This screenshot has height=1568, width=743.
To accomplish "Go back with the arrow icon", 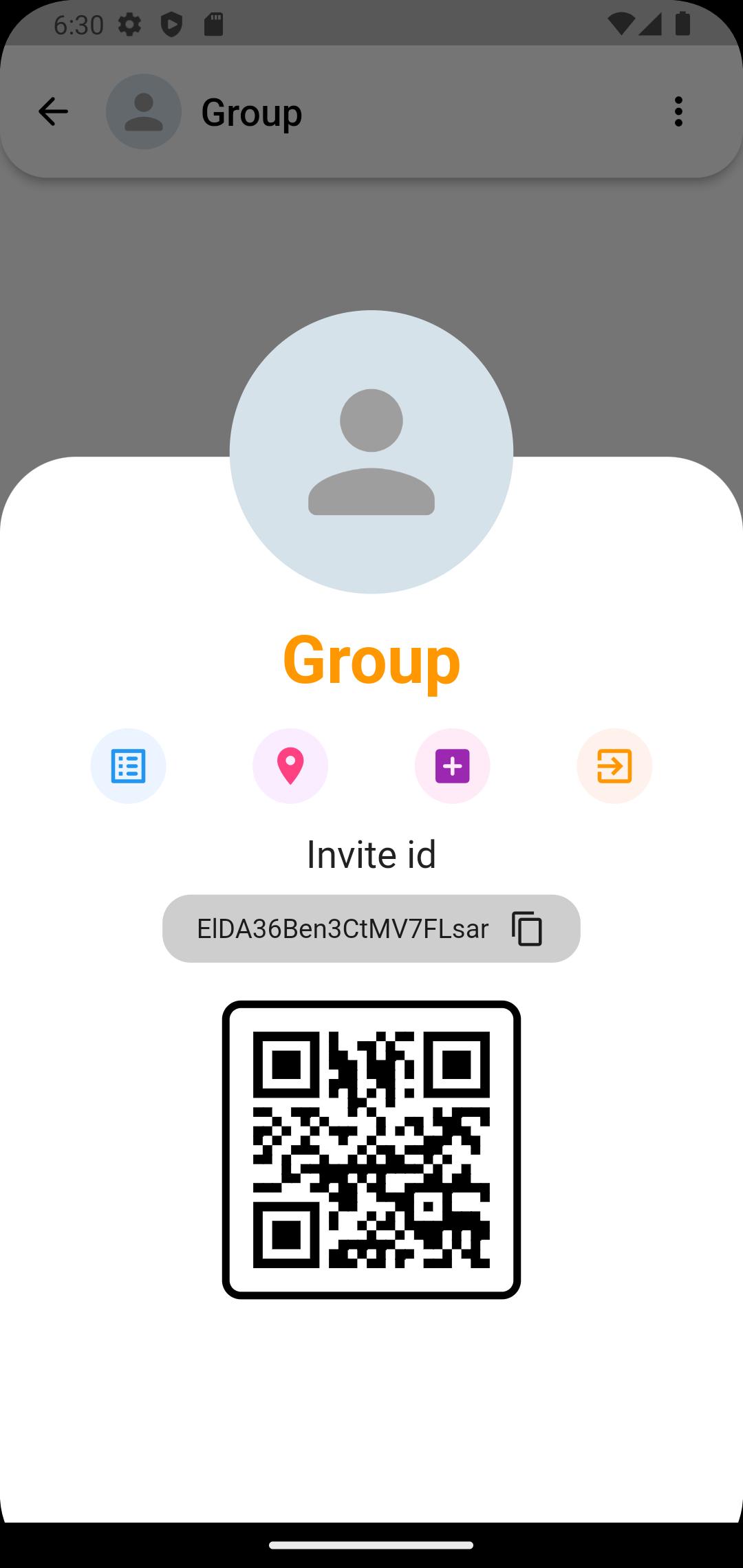I will pos(53,111).
